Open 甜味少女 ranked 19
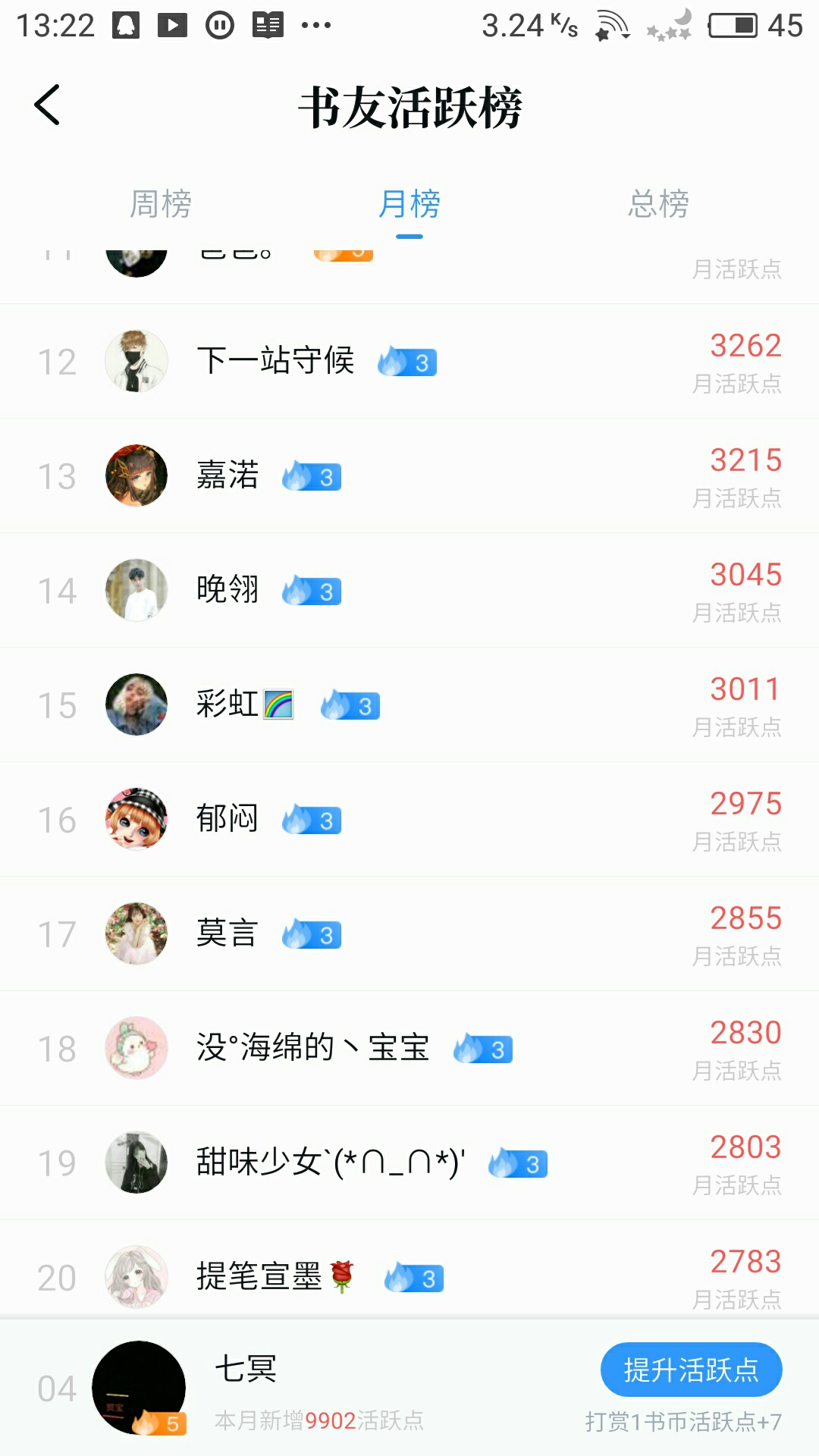 point(409,1163)
